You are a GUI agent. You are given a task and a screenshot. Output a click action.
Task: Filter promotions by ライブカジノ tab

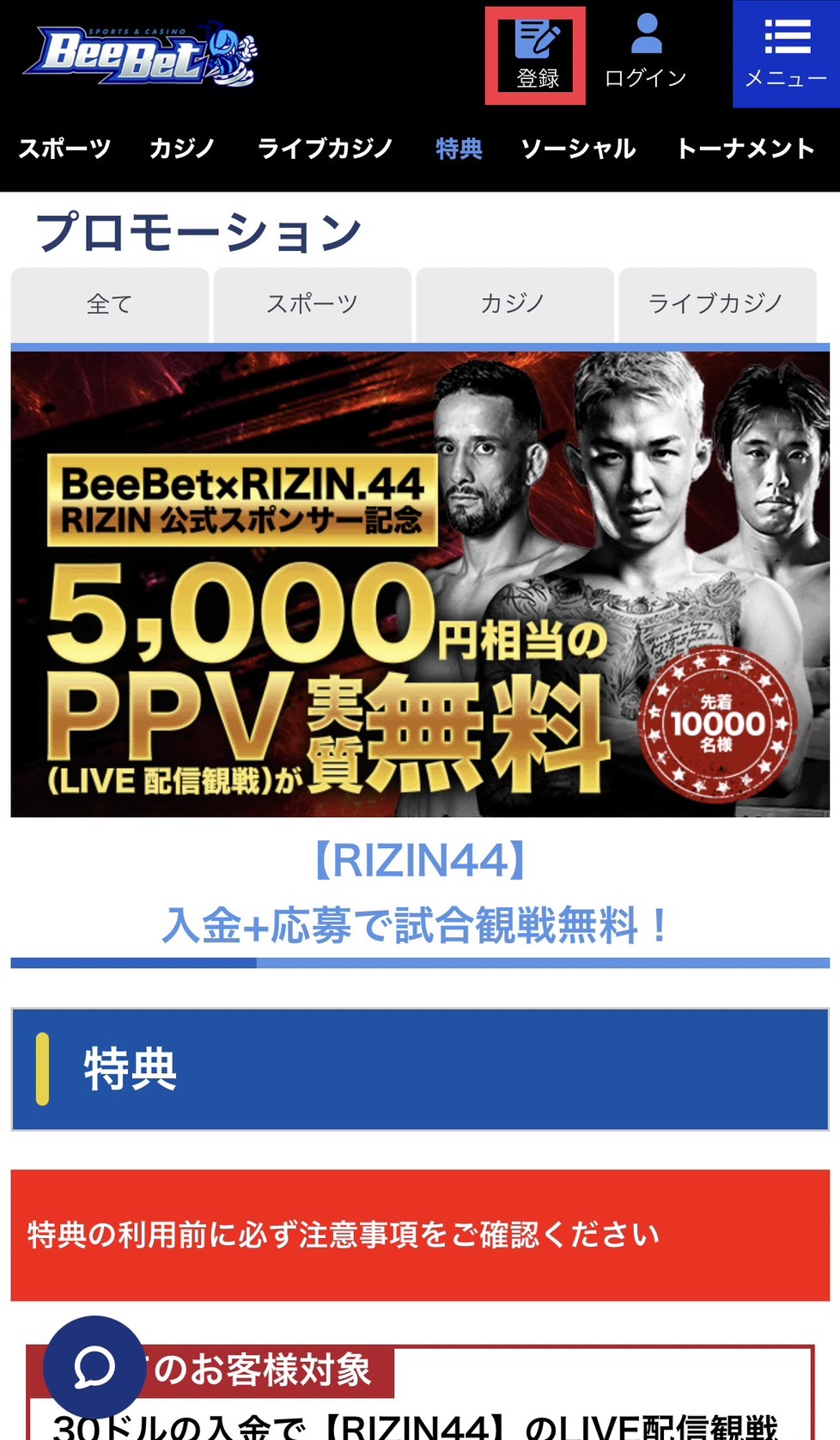click(716, 304)
